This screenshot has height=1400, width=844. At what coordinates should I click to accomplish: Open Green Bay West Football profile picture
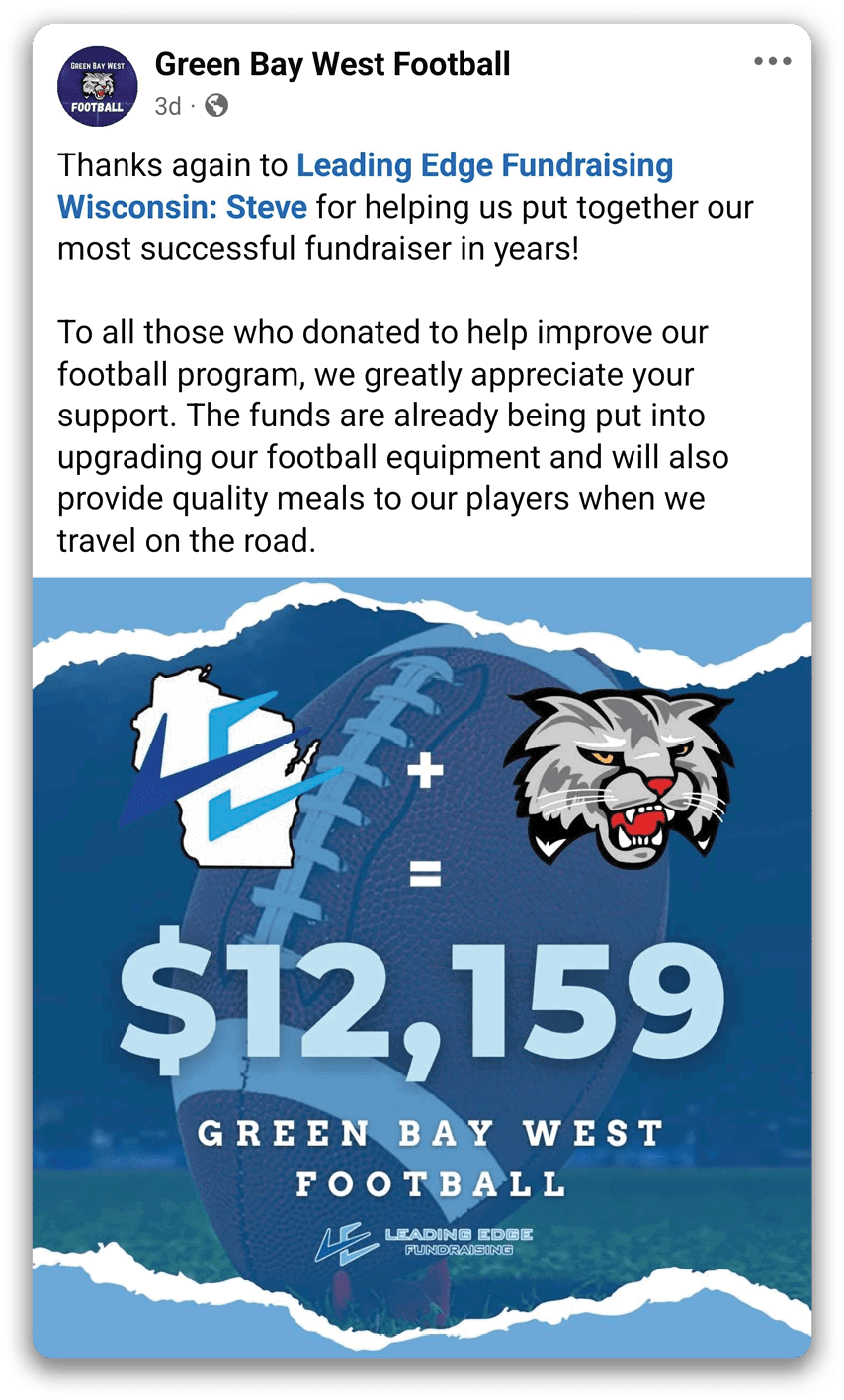pos(97,87)
